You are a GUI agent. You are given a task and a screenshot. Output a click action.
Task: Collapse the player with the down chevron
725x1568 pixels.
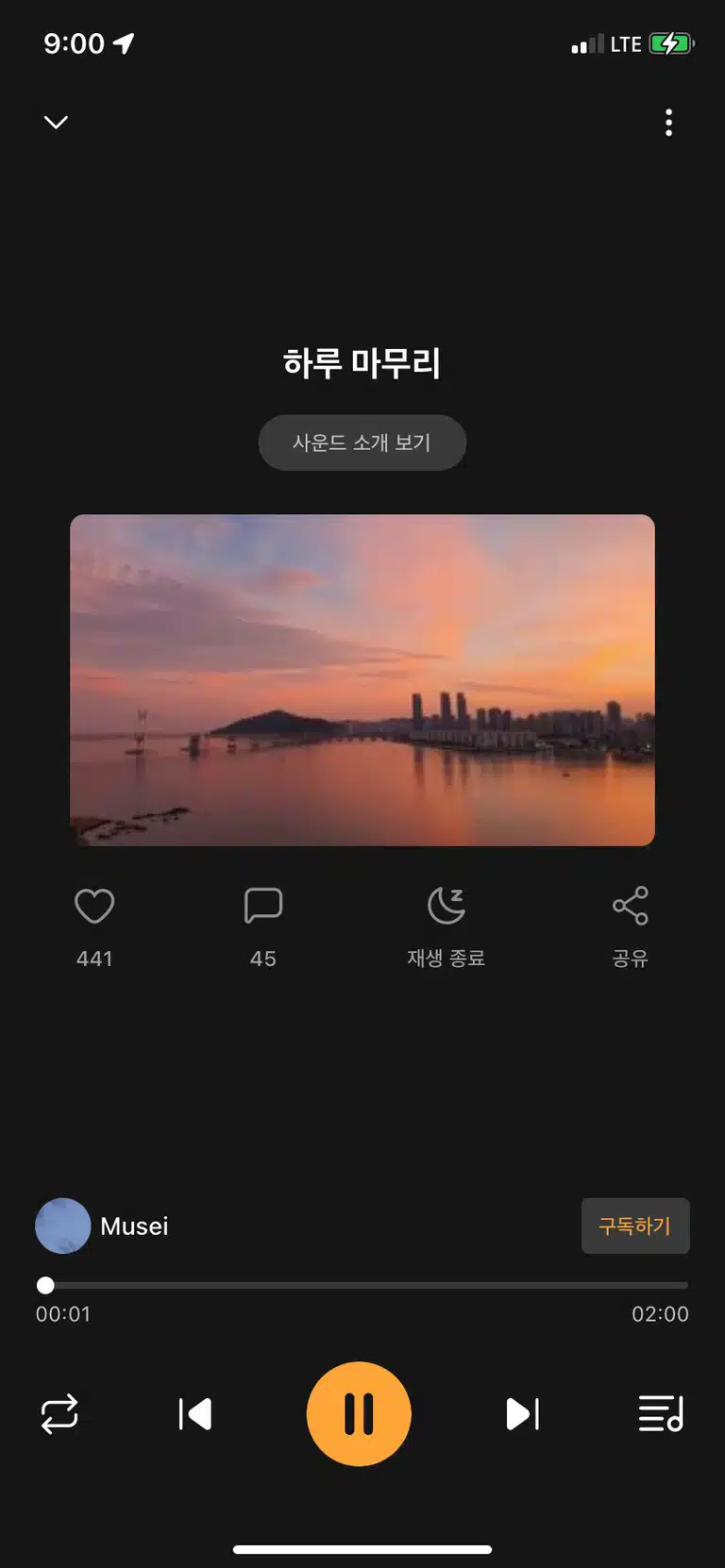[56, 122]
